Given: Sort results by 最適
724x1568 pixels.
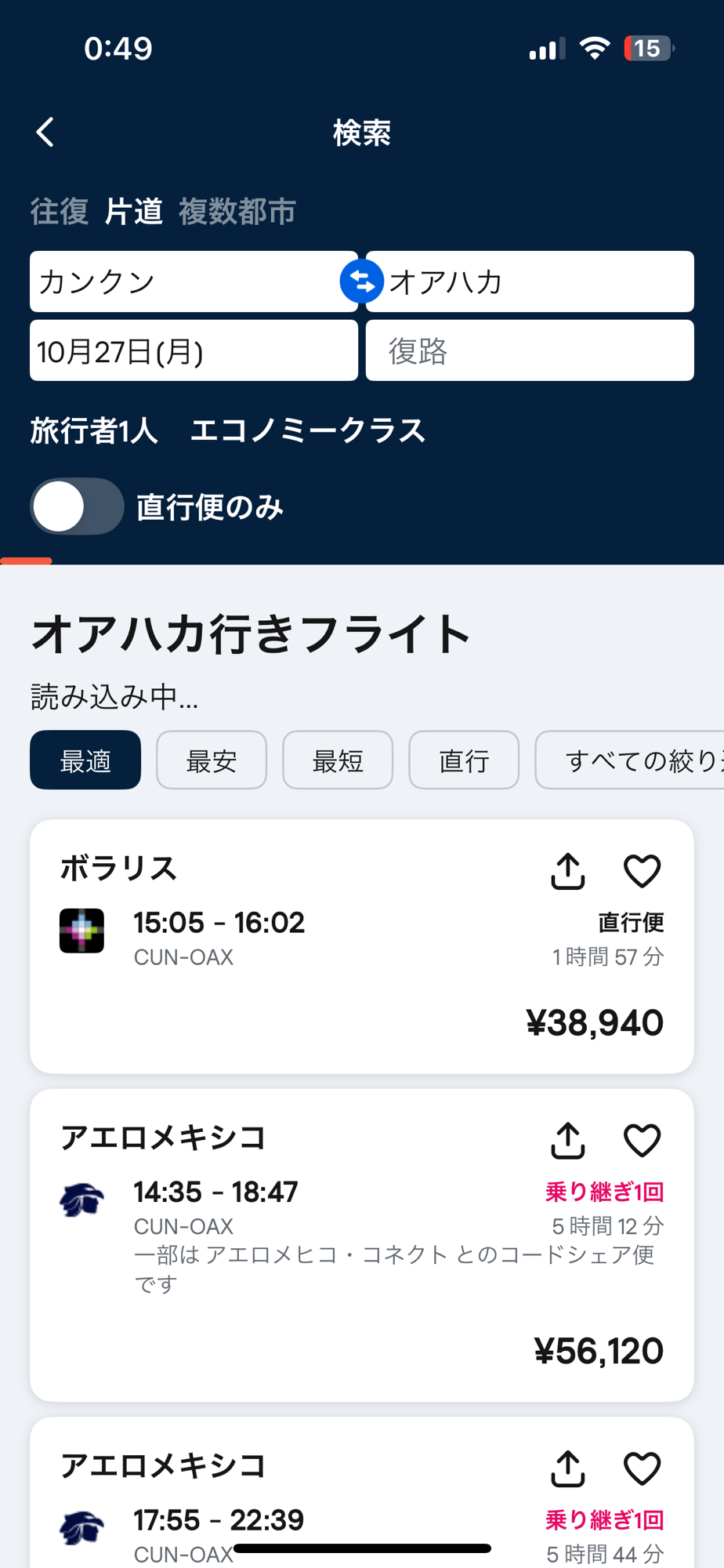Looking at the screenshot, I should [x=85, y=760].
